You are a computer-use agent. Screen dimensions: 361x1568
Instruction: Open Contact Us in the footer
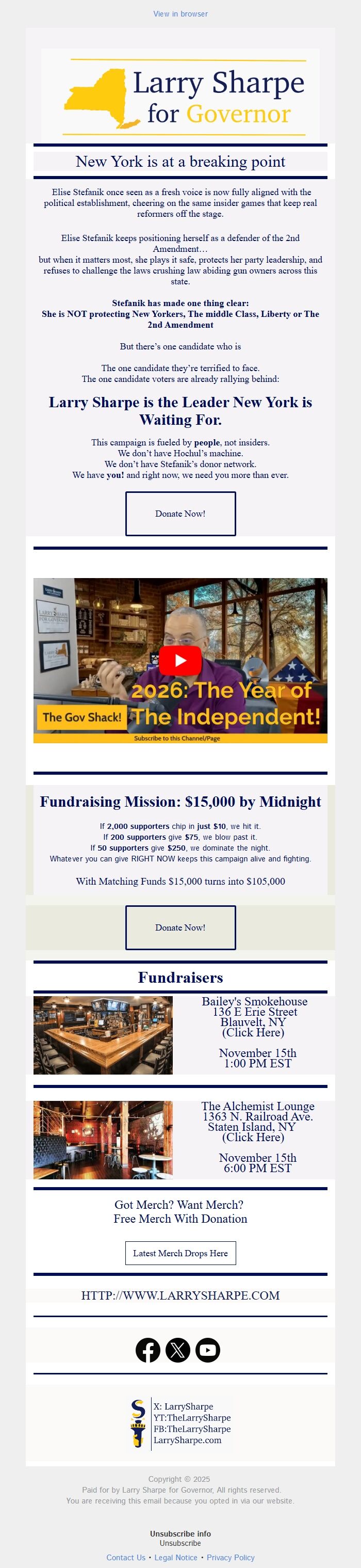coord(126,1557)
